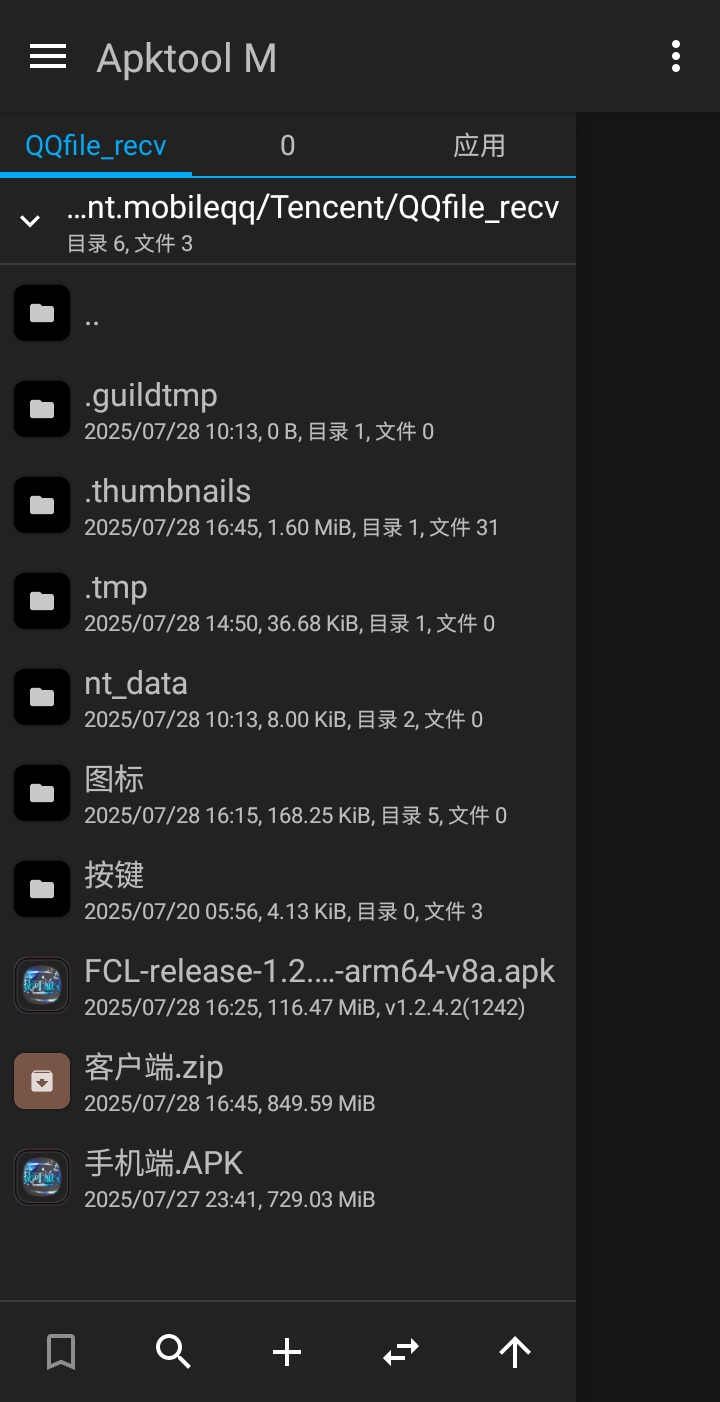The height and width of the screenshot is (1402, 720).
Task: Expand the current path dropdown chevron
Action: (x=30, y=222)
